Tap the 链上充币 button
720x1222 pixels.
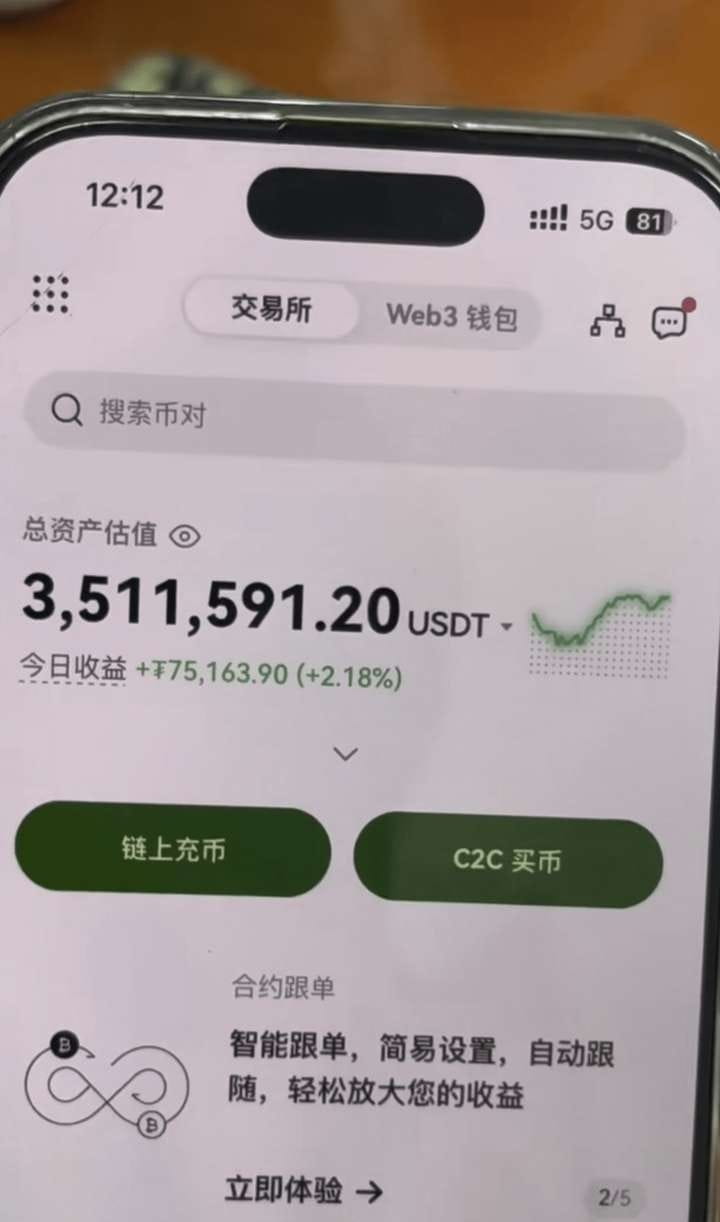click(x=173, y=850)
